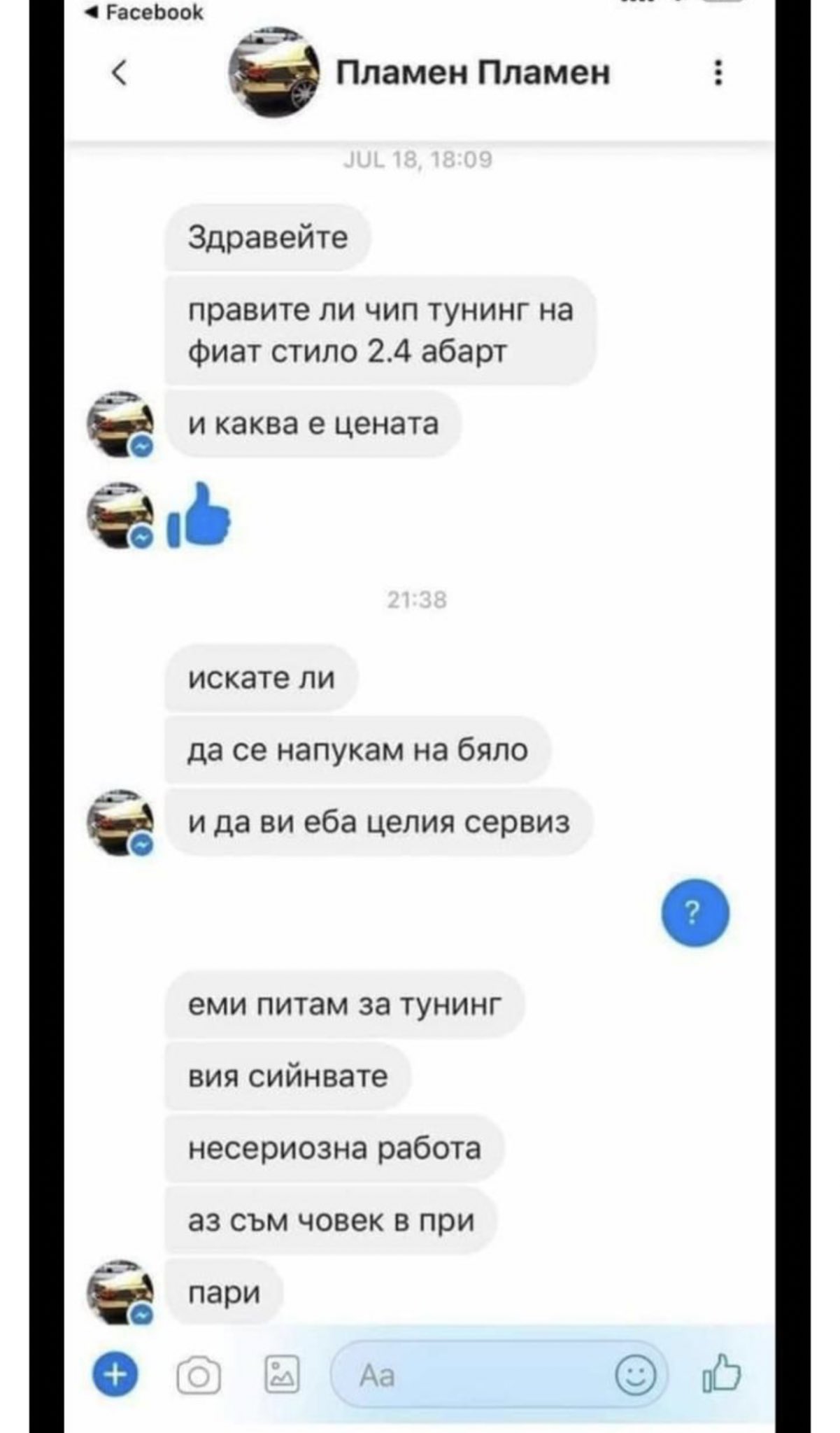Pick an image from the gallery
This screenshot has width=840, height=1433.
tap(282, 1375)
